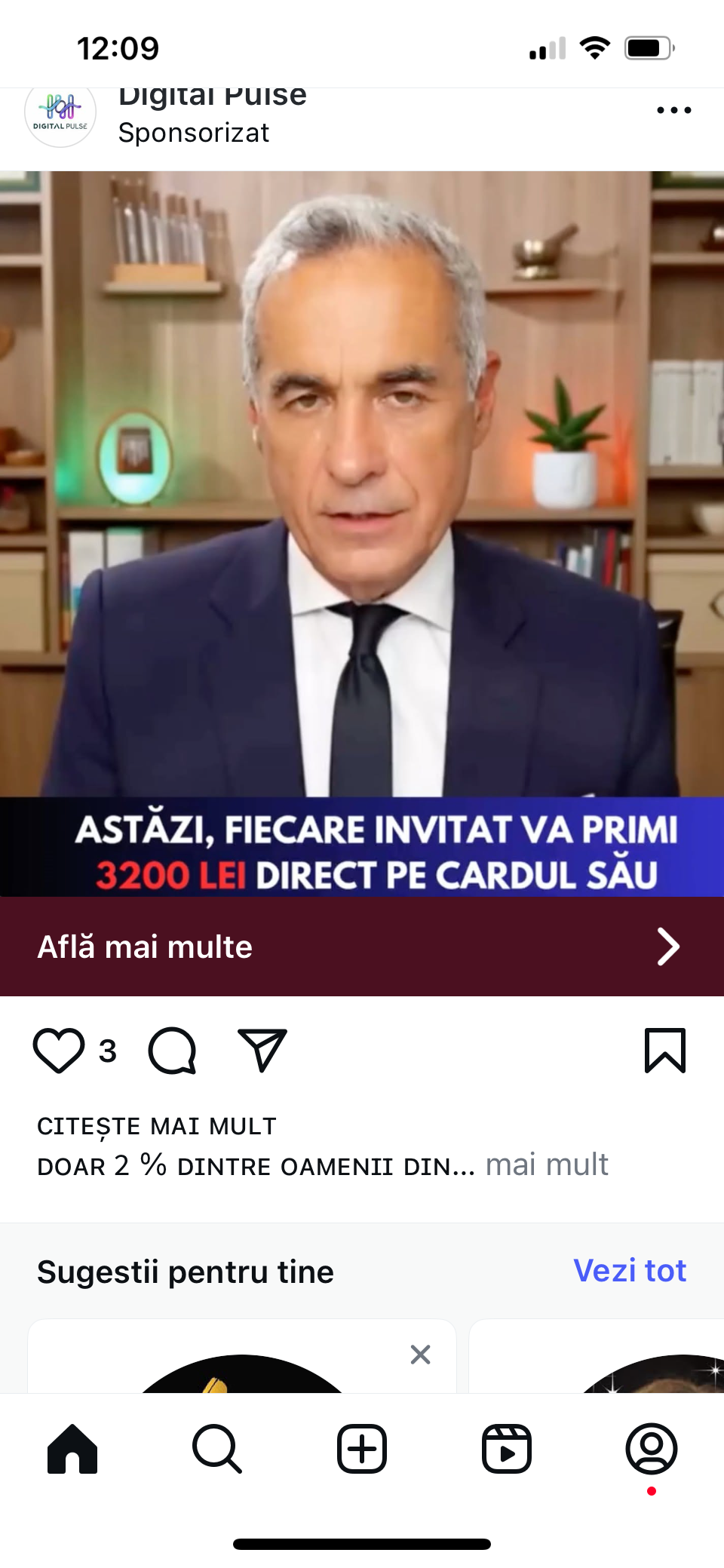The image size is (724, 1568).
Task: Share the post via the paper plane icon
Action: [x=262, y=1050]
